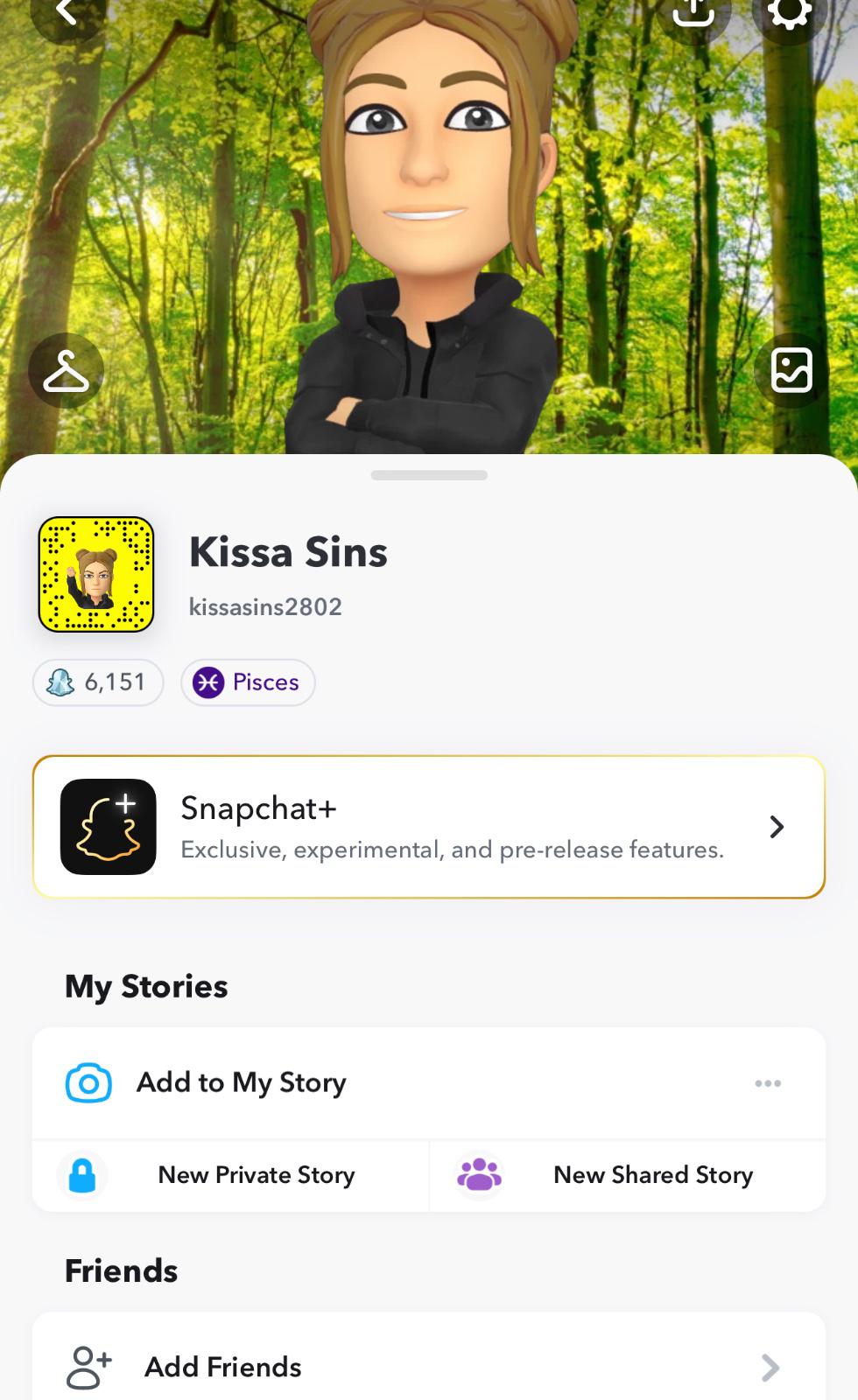This screenshot has width=858, height=1400.
Task: Create a New Shared Story
Action: (x=628, y=1175)
